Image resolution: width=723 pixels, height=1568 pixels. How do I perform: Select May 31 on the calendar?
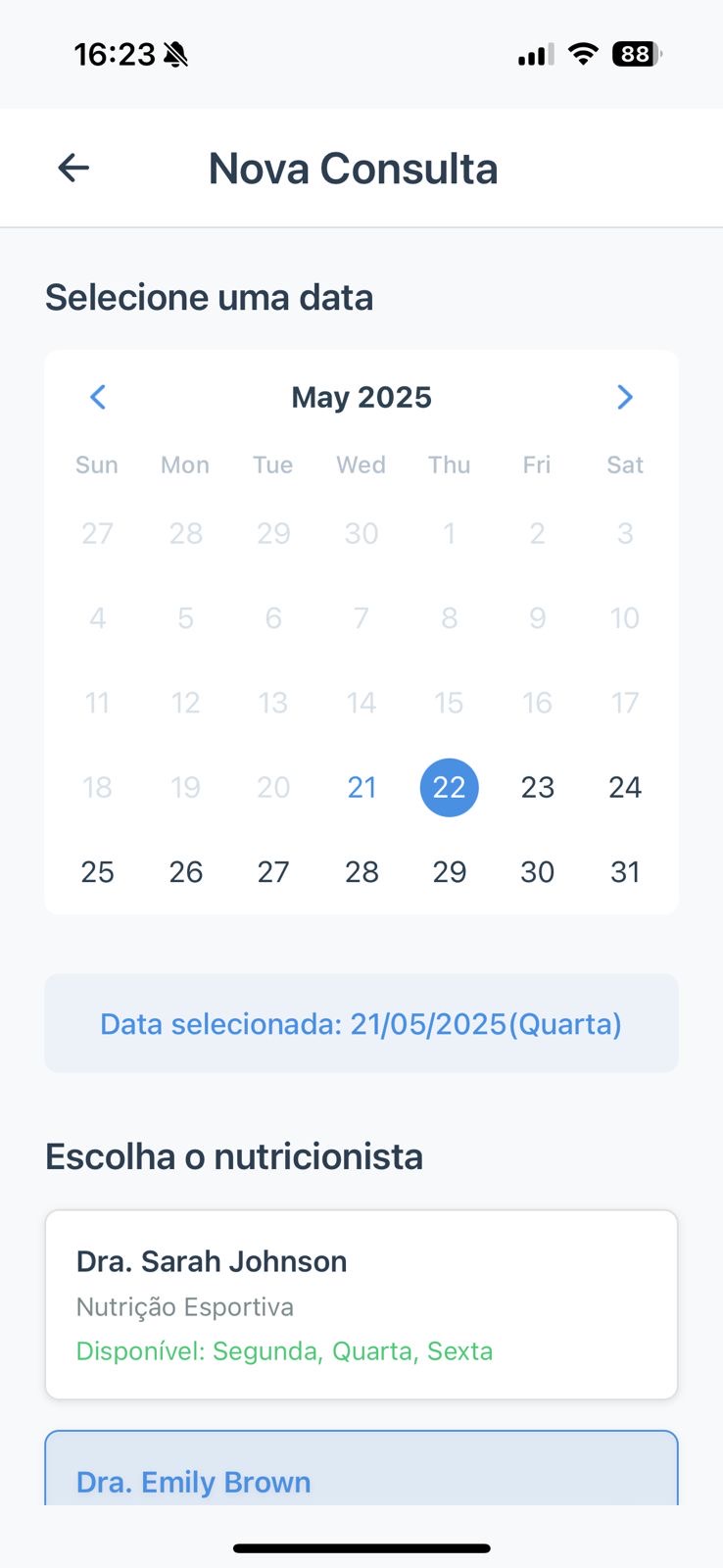point(624,871)
